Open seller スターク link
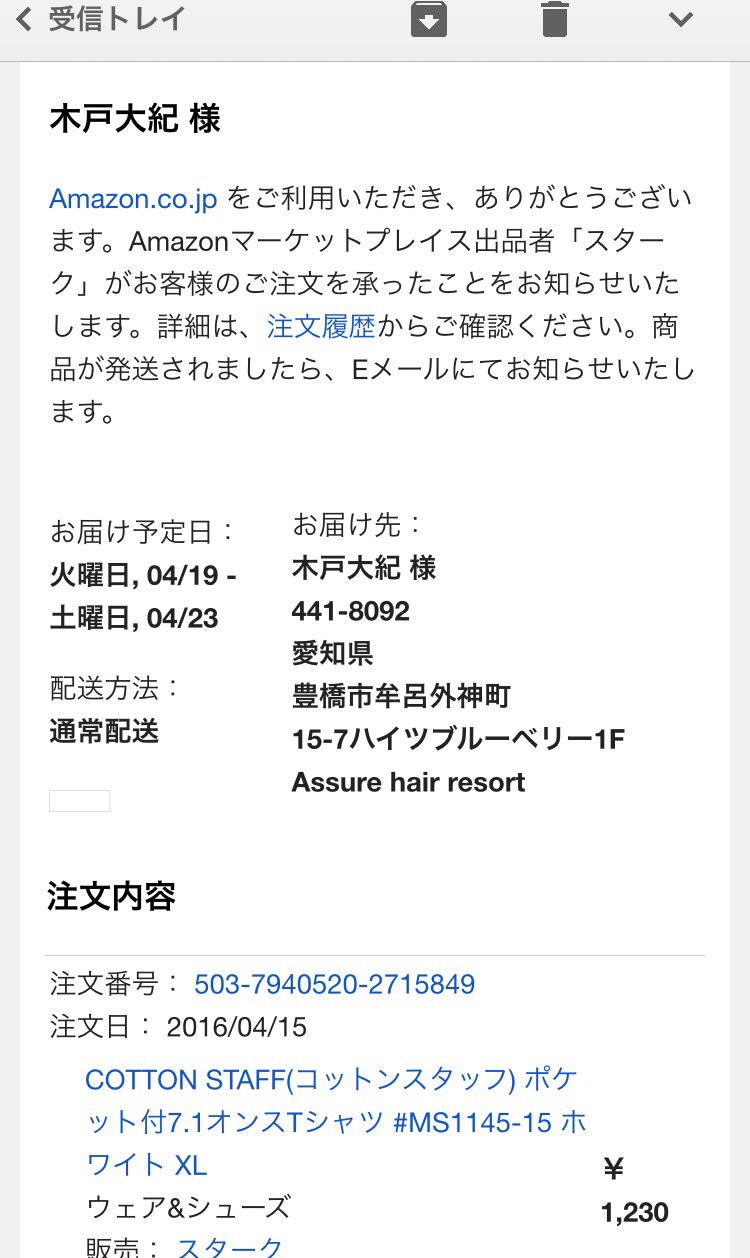The width and height of the screenshot is (750, 1258). pos(230,1246)
